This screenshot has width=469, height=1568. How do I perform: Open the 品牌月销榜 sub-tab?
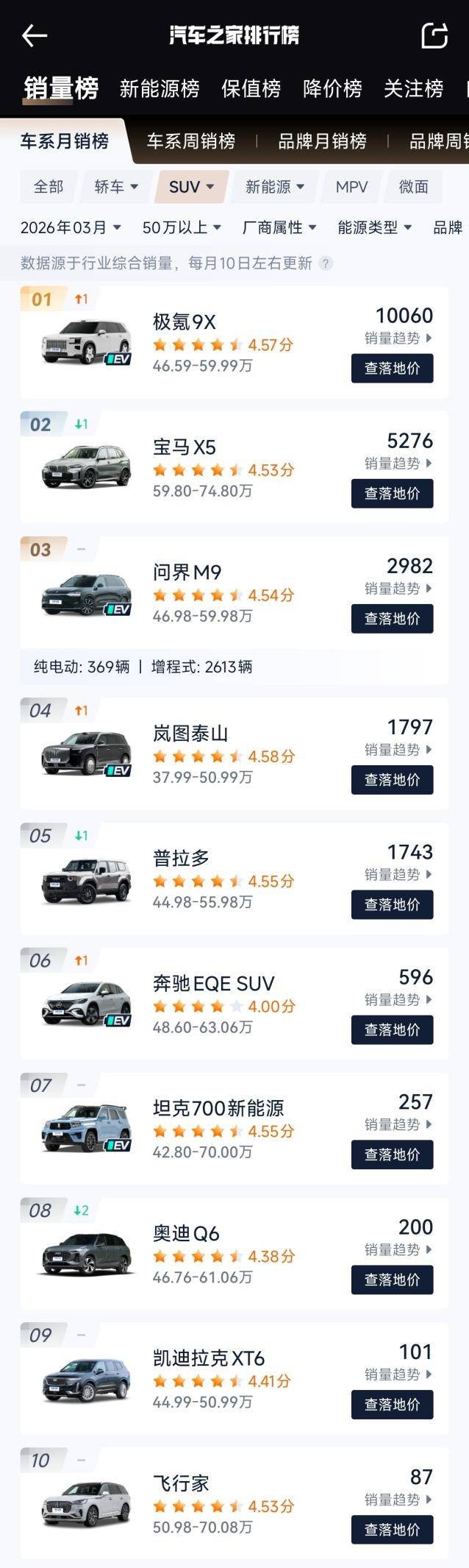tap(323, 141)
